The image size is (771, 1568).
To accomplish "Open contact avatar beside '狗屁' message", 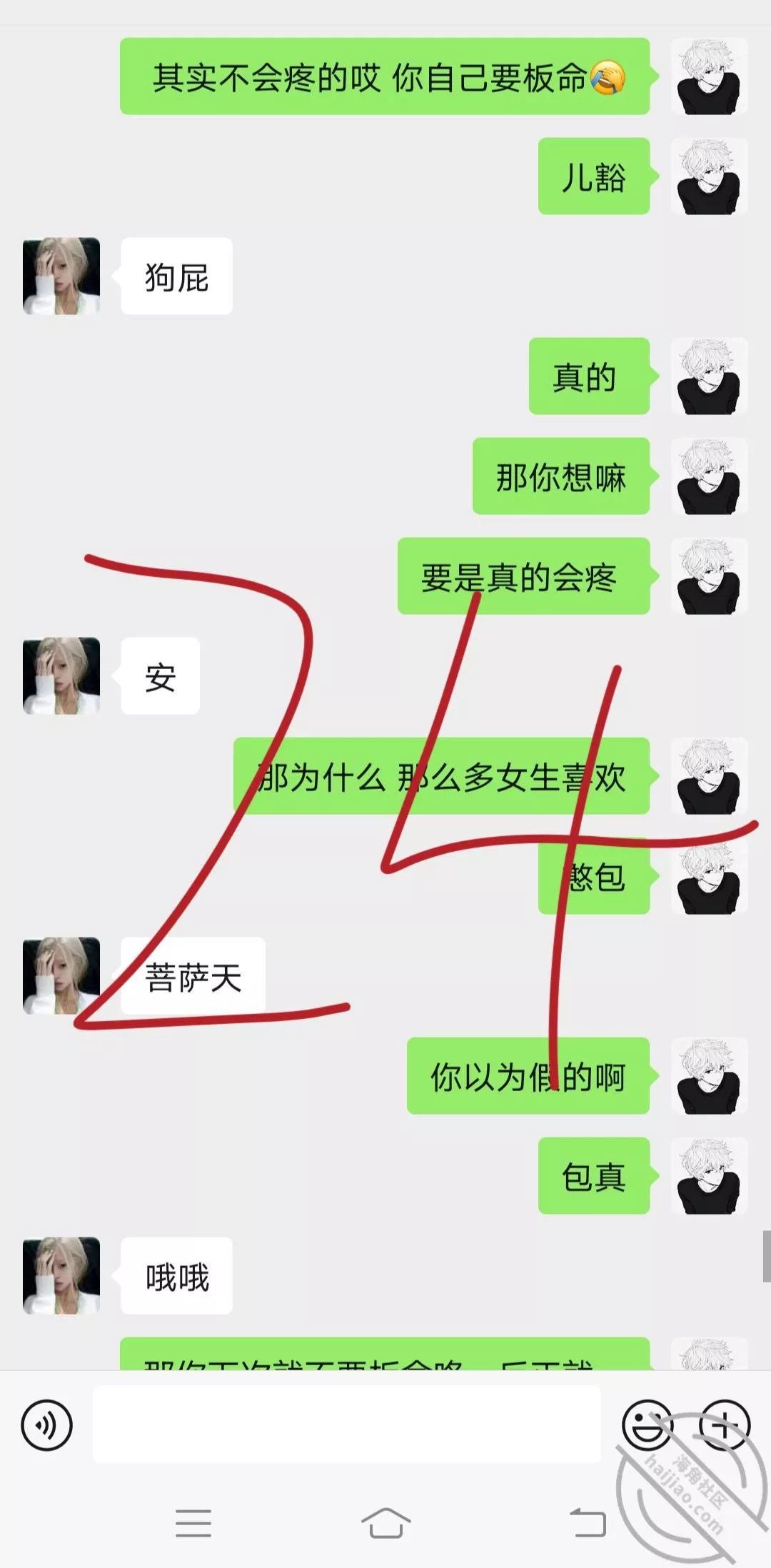I will [x=61, y=276].
